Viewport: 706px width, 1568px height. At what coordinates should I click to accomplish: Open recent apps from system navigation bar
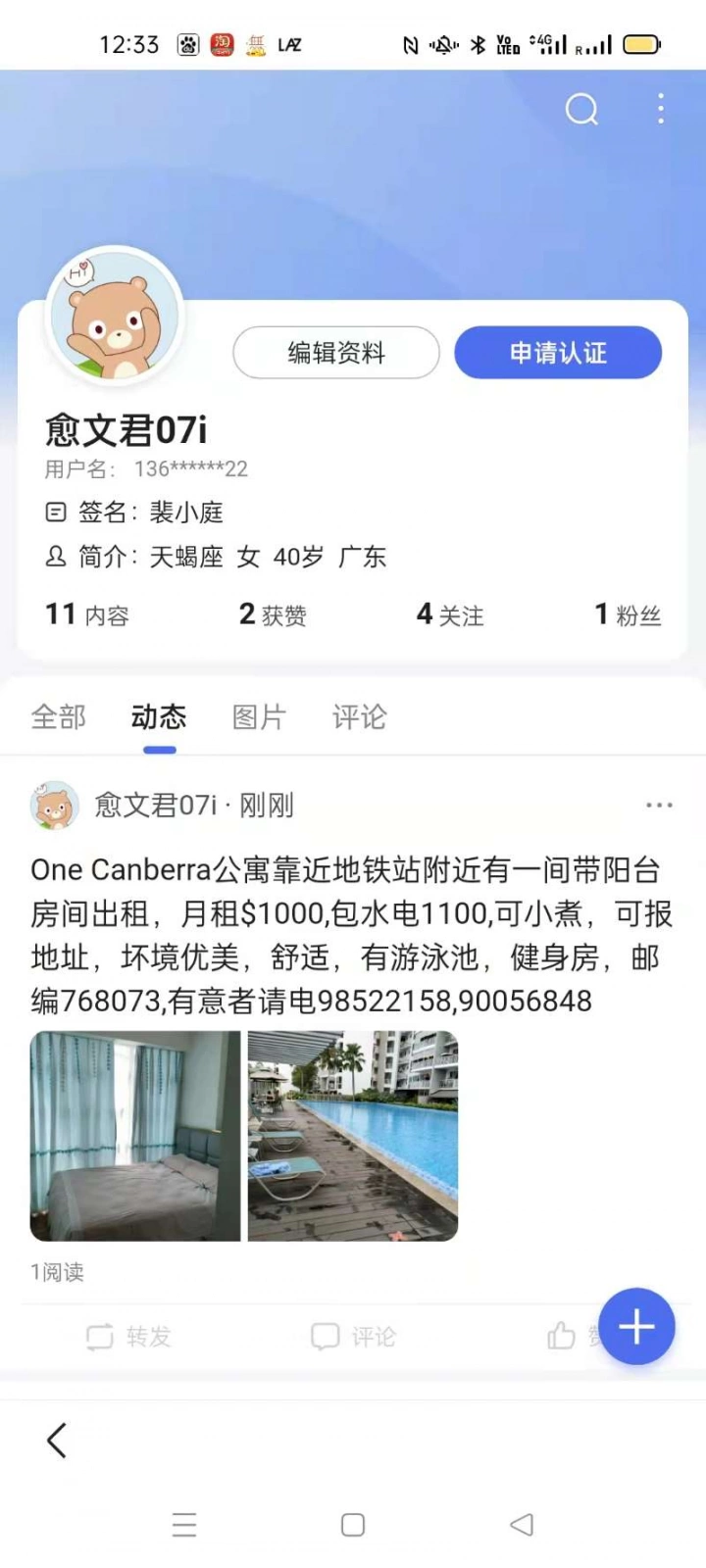[184, 1525]
